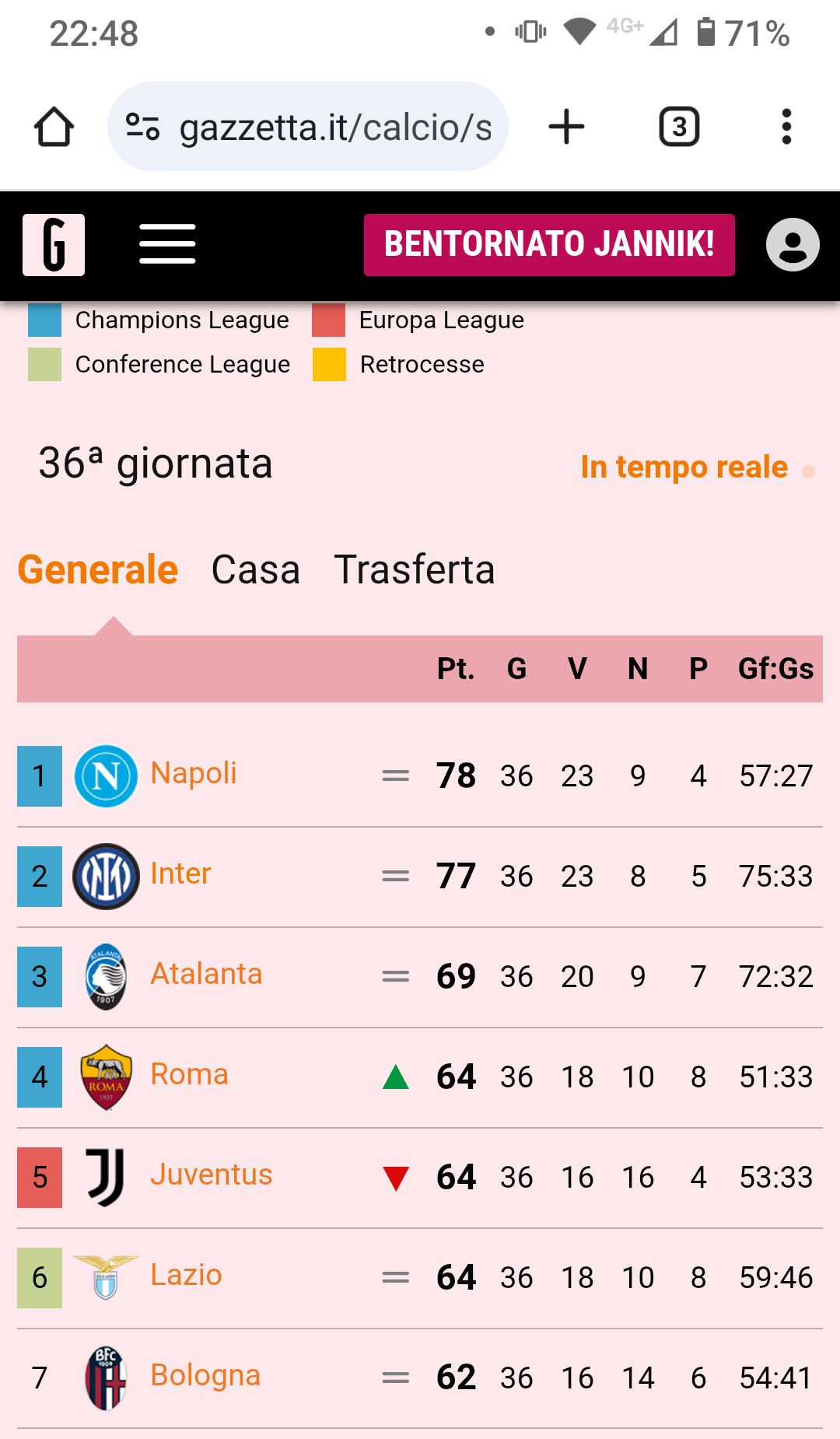Open the Bologna team page
The width and height of the screenshot is (840, 1439).
[x=205, y=1375]
